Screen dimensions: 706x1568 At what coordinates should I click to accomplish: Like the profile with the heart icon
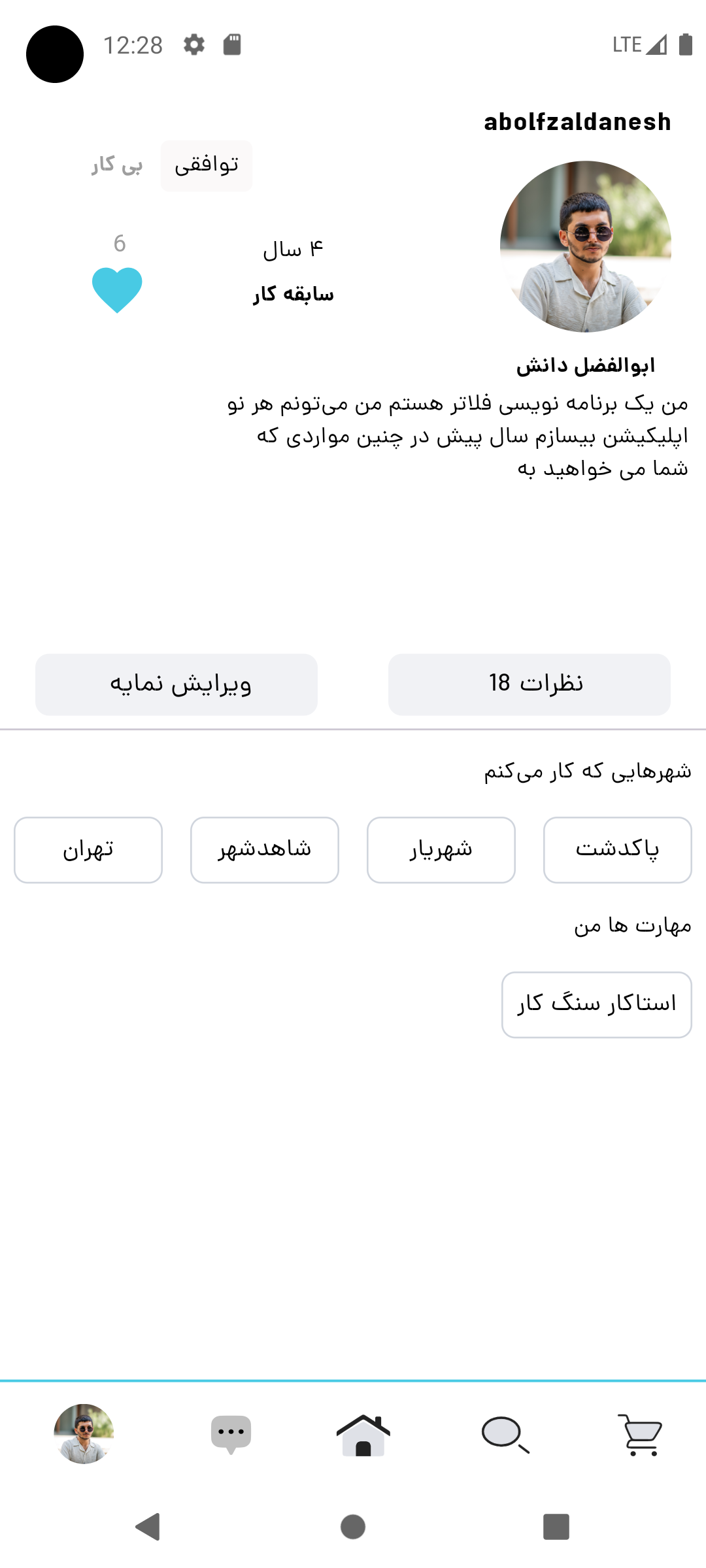point(117,290)
